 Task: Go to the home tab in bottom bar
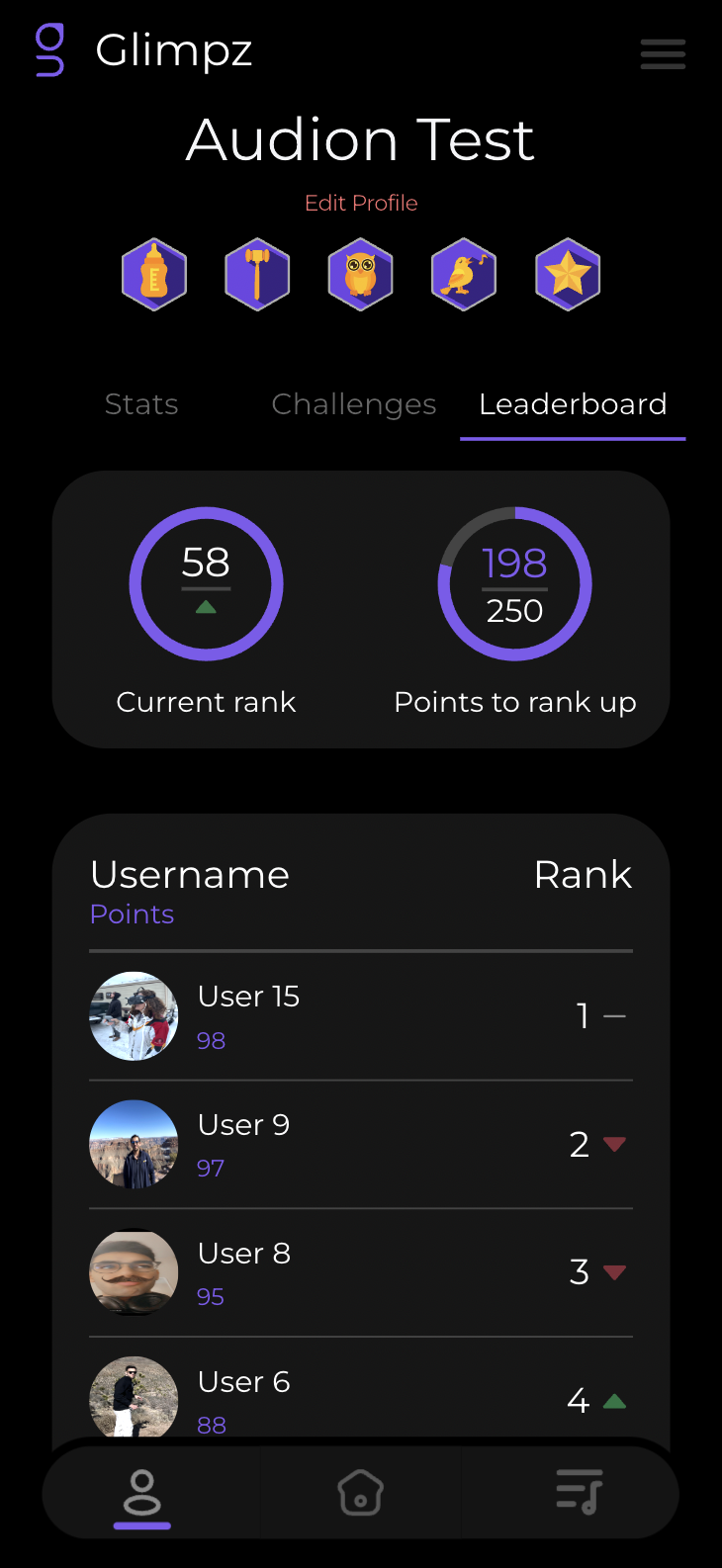point(360,1492)
